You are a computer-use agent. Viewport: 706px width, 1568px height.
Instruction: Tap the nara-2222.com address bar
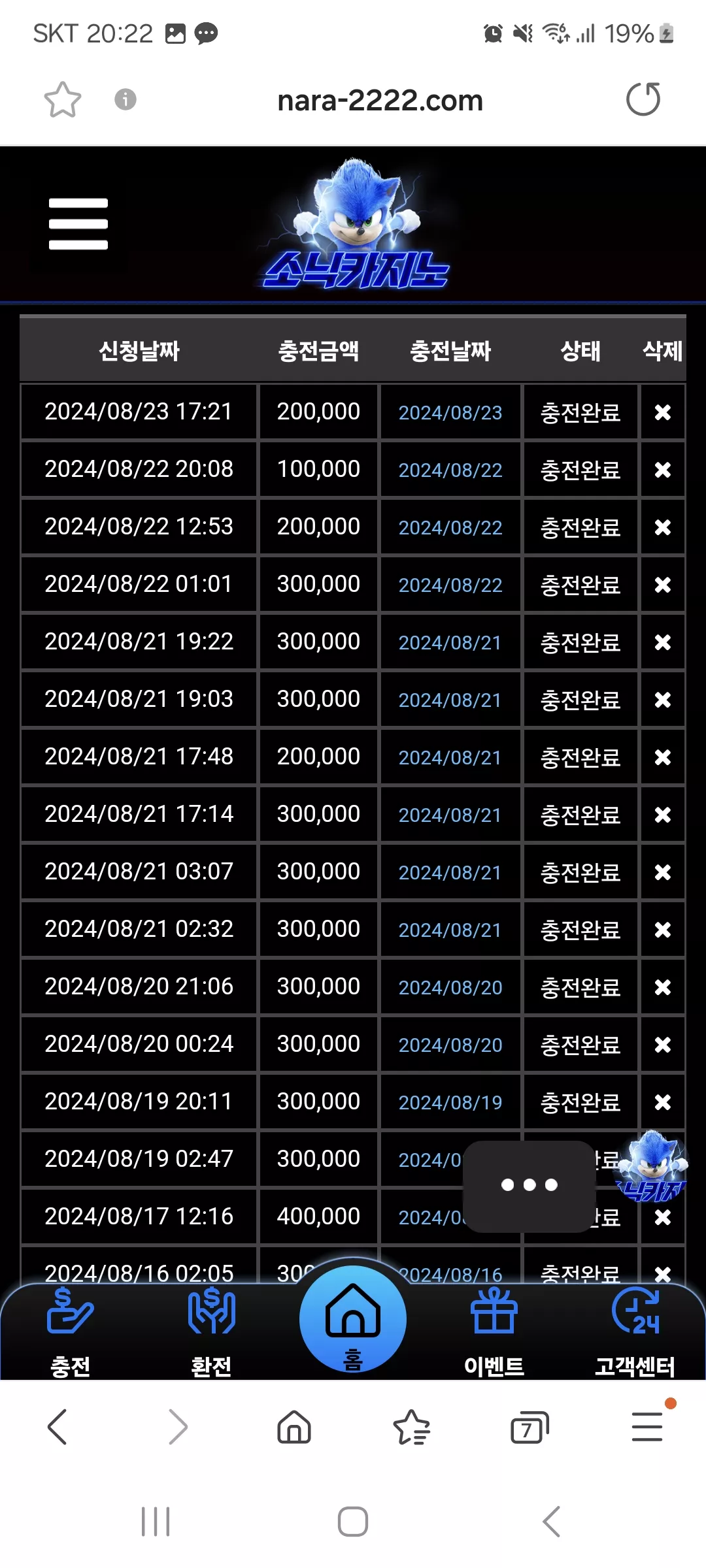380,101
